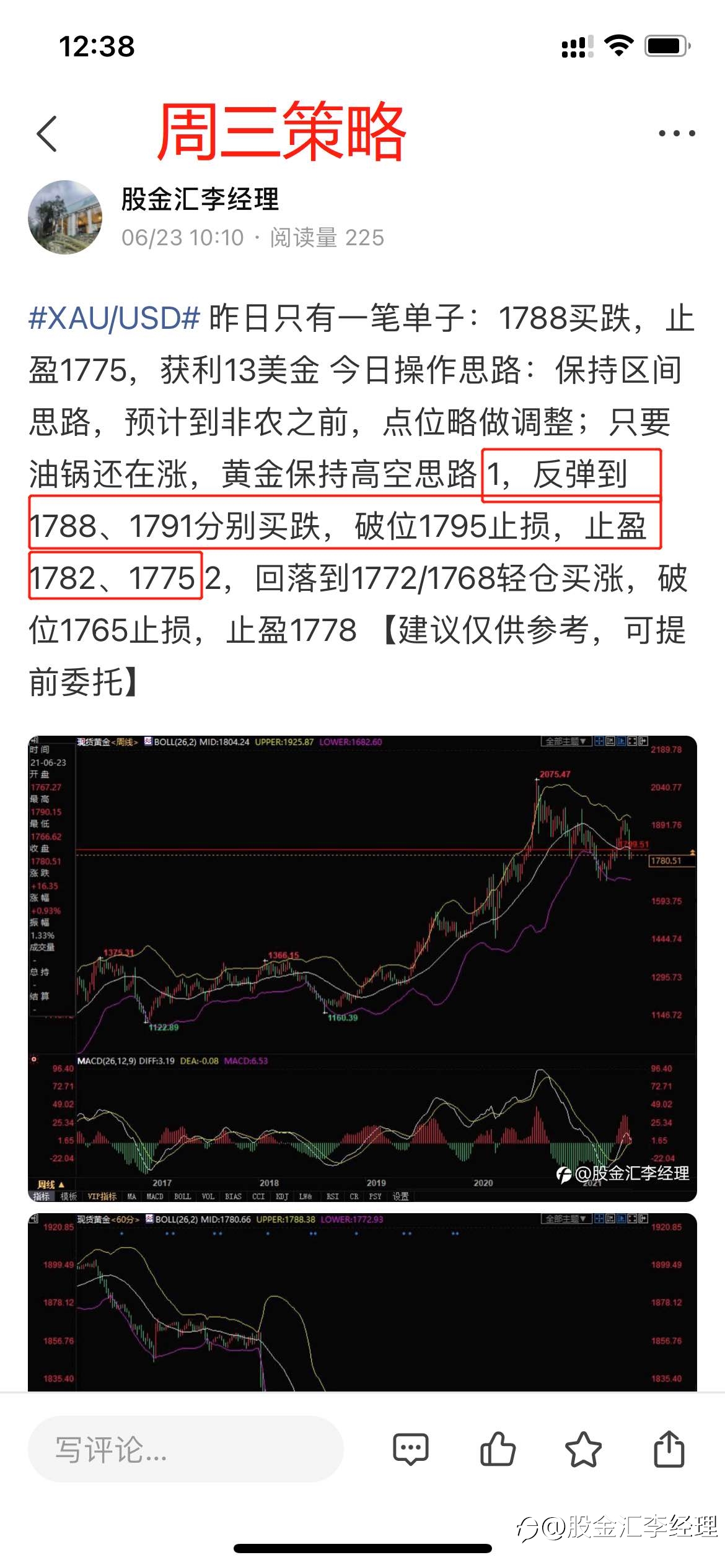725x1568 pixels.
Task: View the 60-minute gold chart image
Action: click(362, 1302)
